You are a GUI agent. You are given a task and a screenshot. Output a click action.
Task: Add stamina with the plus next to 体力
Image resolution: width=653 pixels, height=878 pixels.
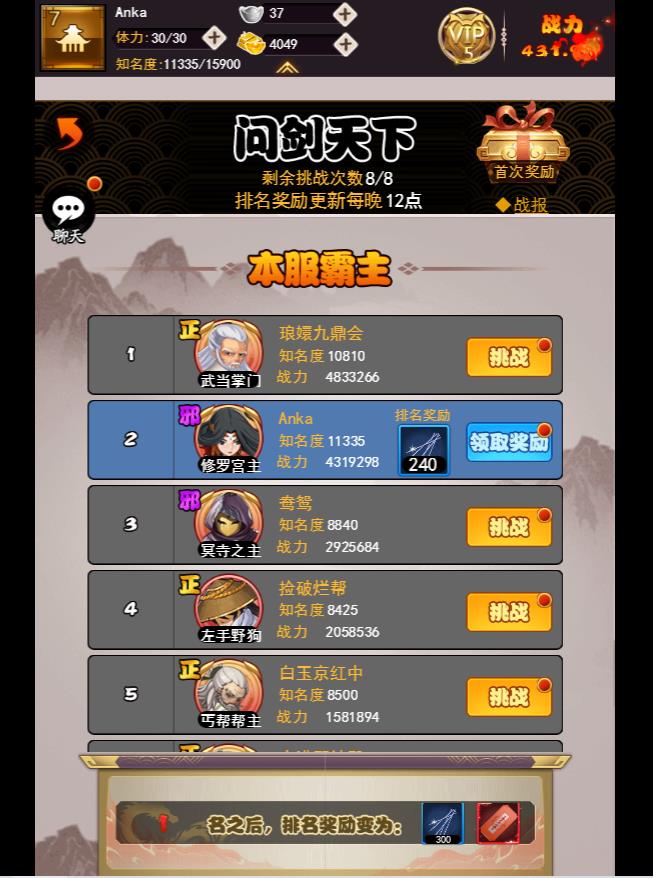(x=214, y=38)
